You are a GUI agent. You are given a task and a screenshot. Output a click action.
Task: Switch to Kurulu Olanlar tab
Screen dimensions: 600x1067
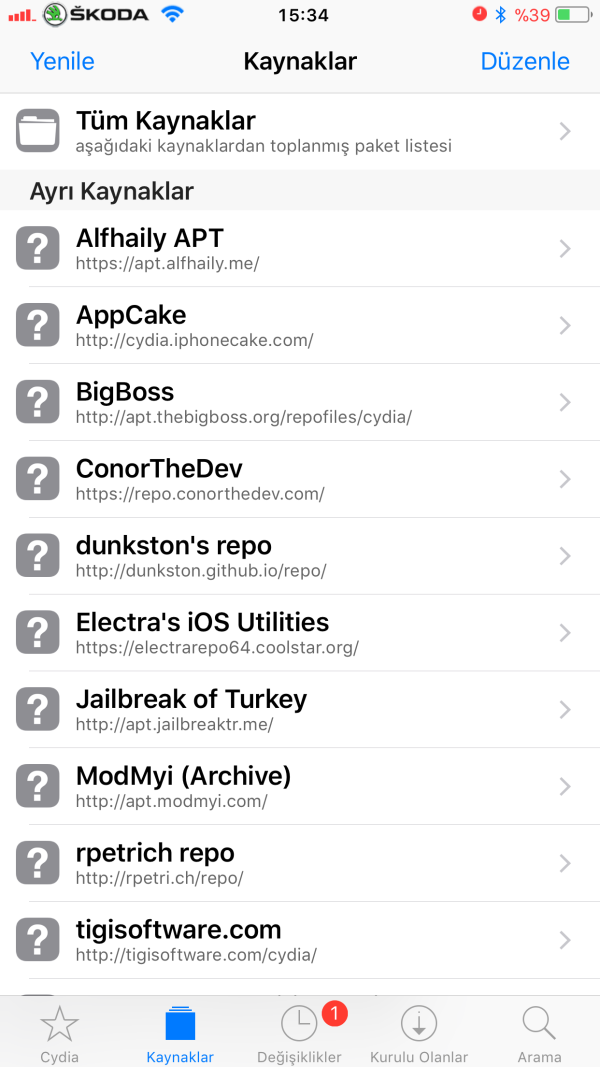(419, 1033)
